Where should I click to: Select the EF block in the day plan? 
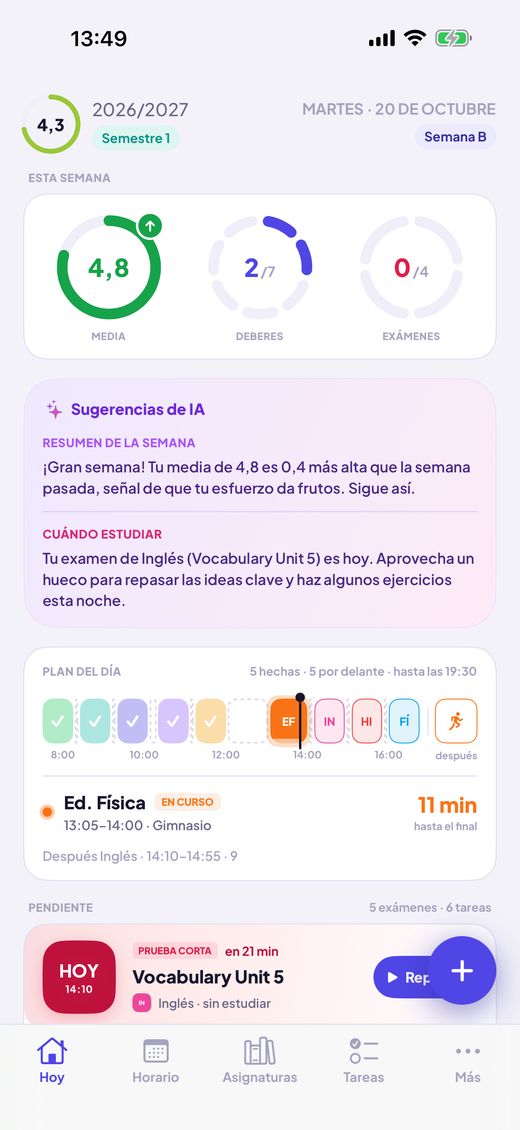click(288, 721)
